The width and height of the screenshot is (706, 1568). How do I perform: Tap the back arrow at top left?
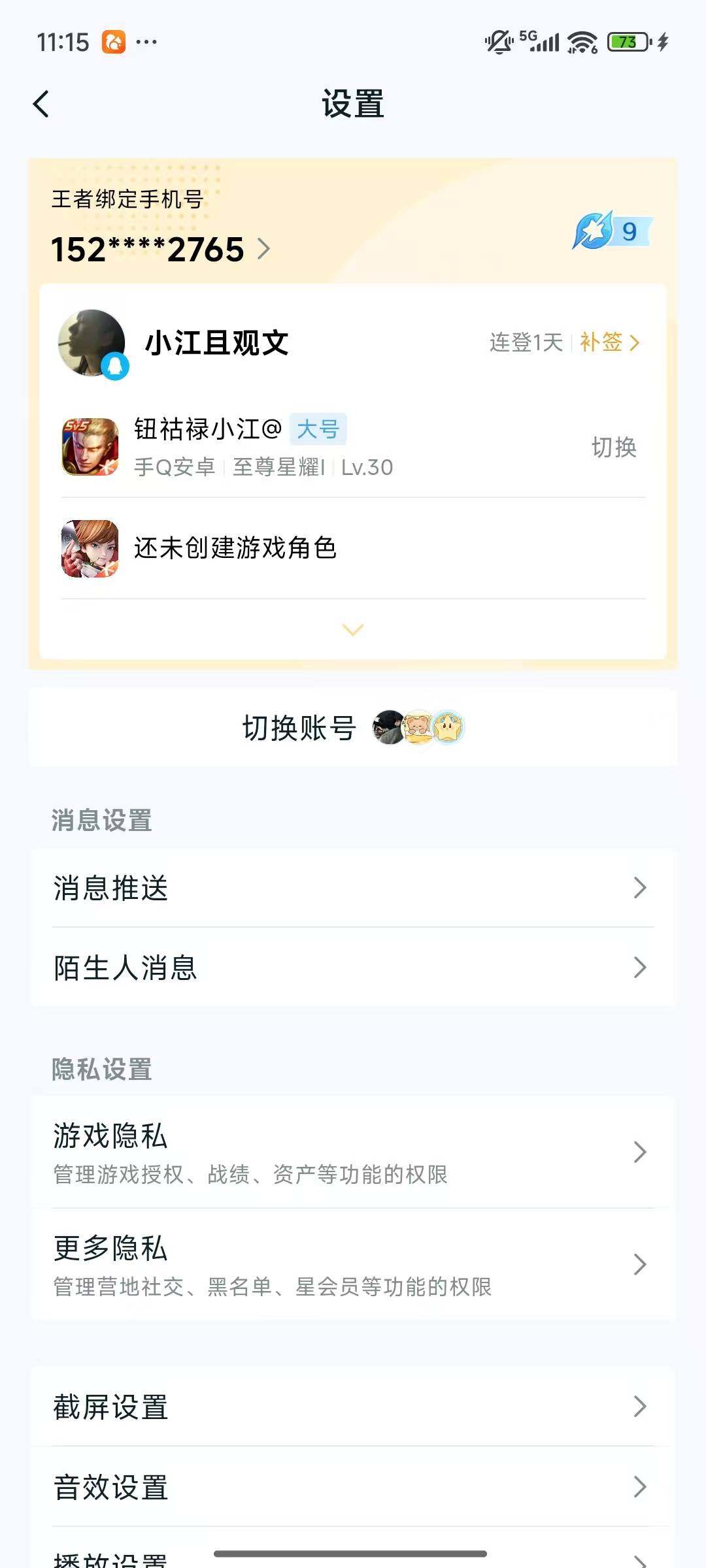tap(42, 103)
